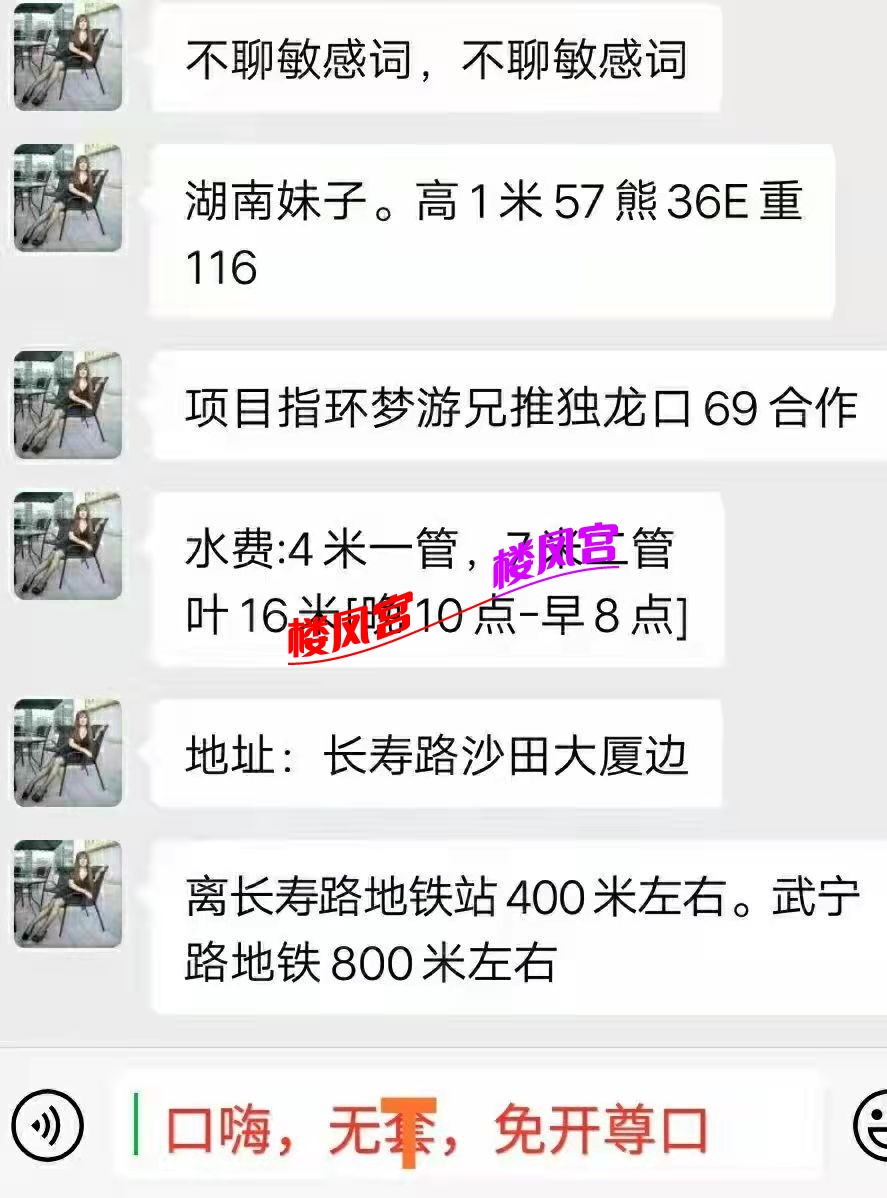Open the emoji picker
The image size is (887, 1198).
click(x=872, y=1126)
